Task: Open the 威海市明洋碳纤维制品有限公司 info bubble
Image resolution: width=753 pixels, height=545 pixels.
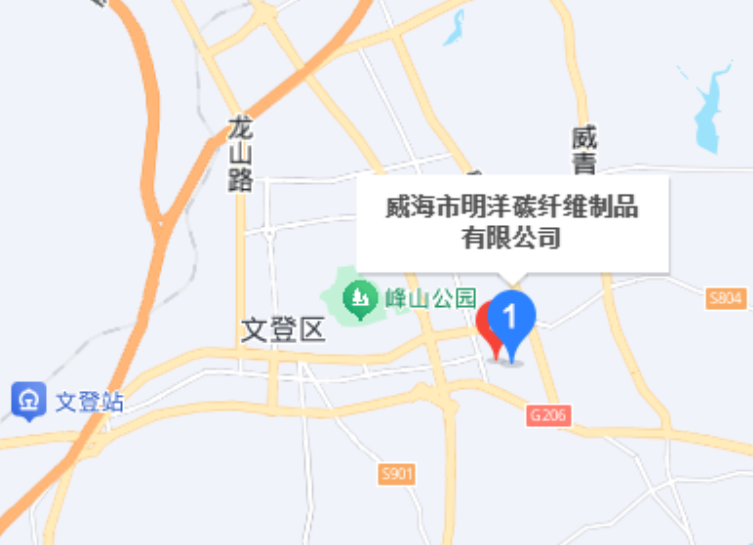Action: point(512,223)
